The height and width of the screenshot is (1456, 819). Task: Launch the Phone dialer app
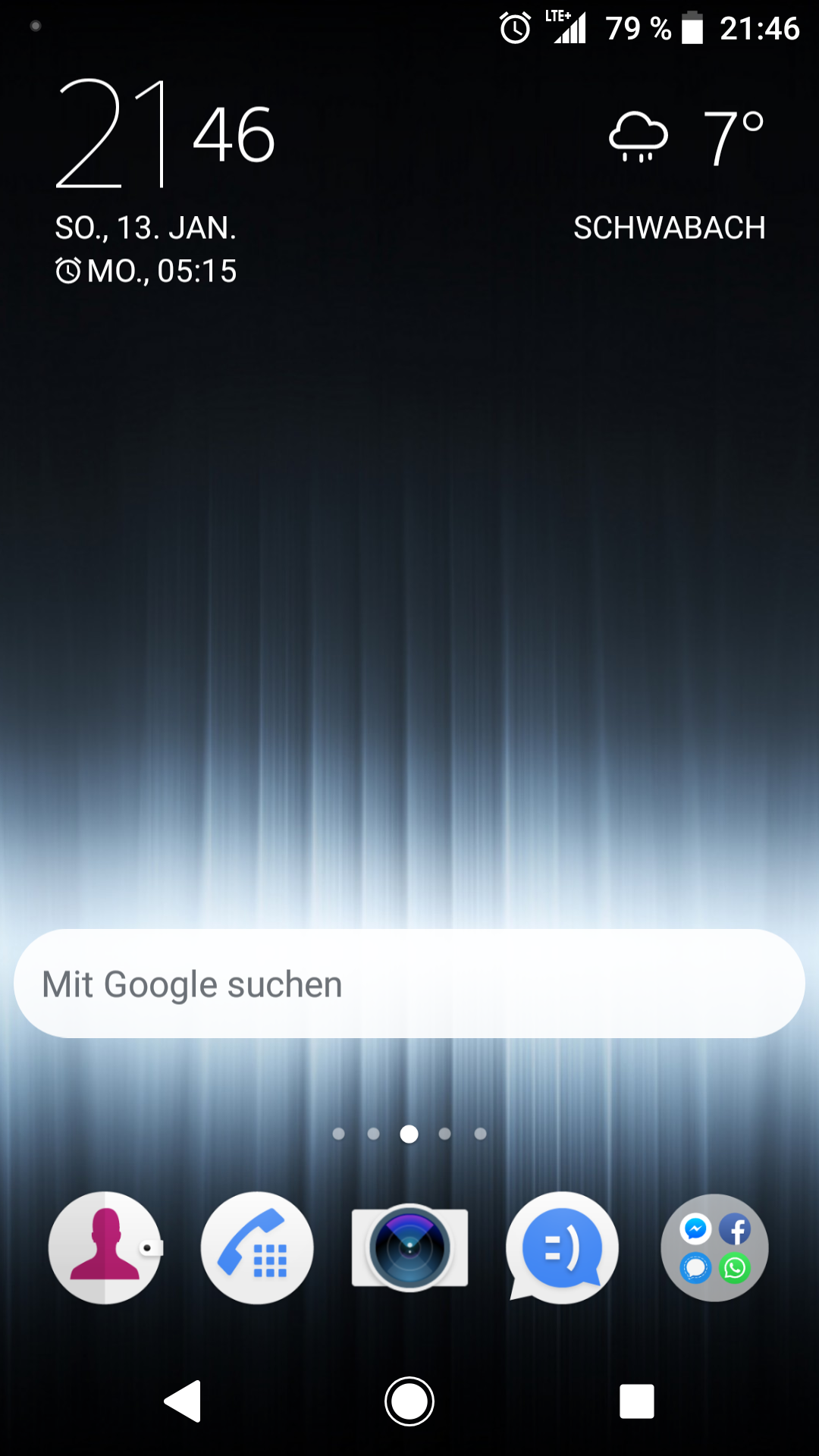click(x=257, y=1248)
